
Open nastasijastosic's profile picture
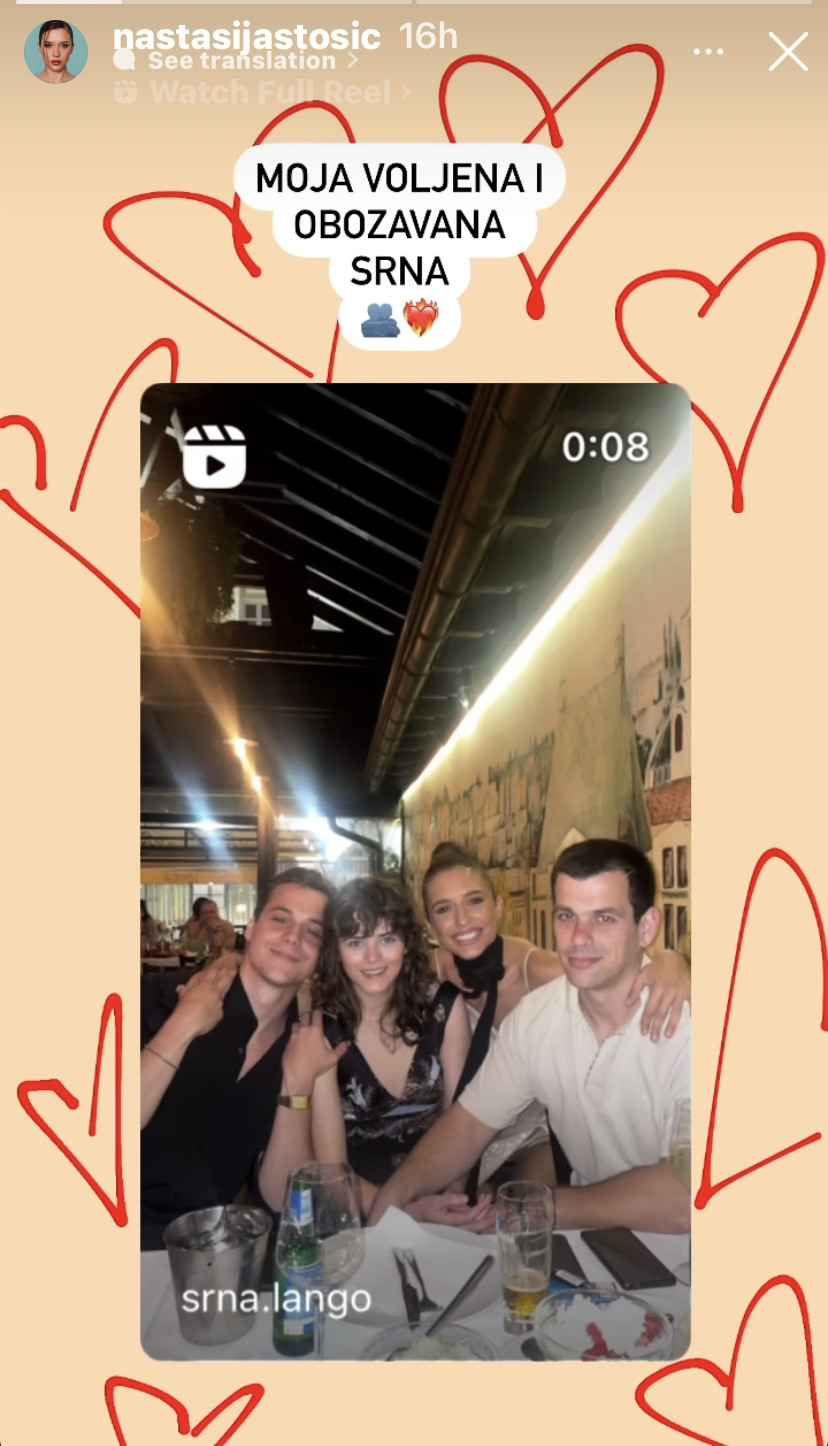(x=55, y=50)
